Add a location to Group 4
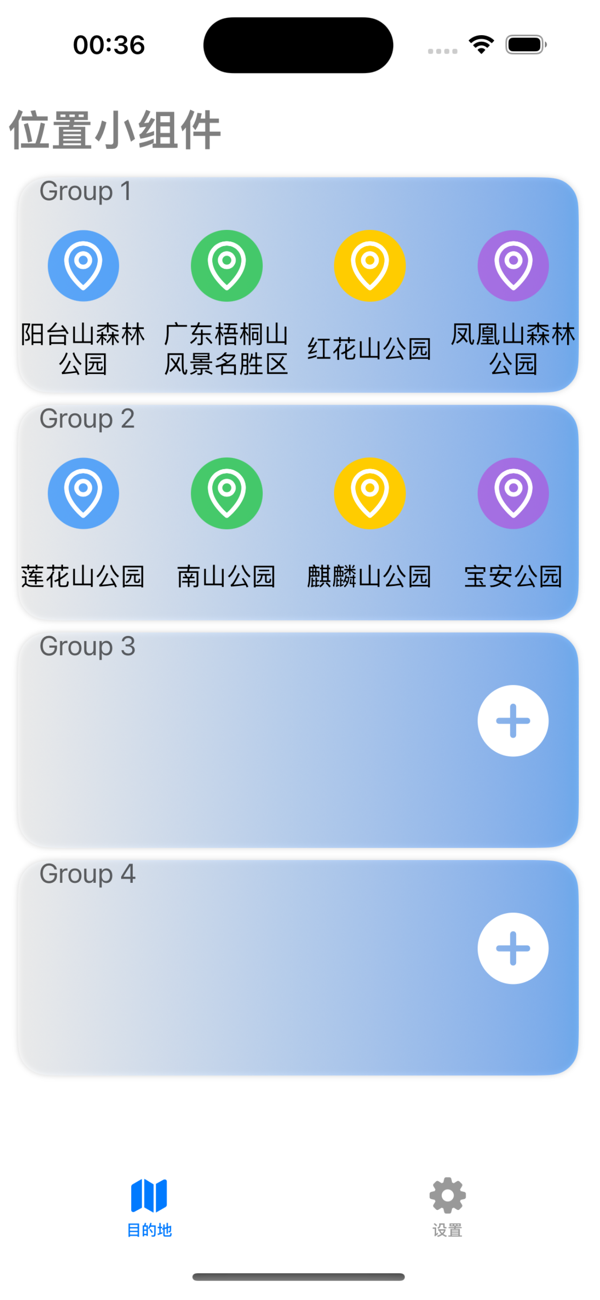The height and width of the screenshot is (1300, 600). (x=513, y=948)
